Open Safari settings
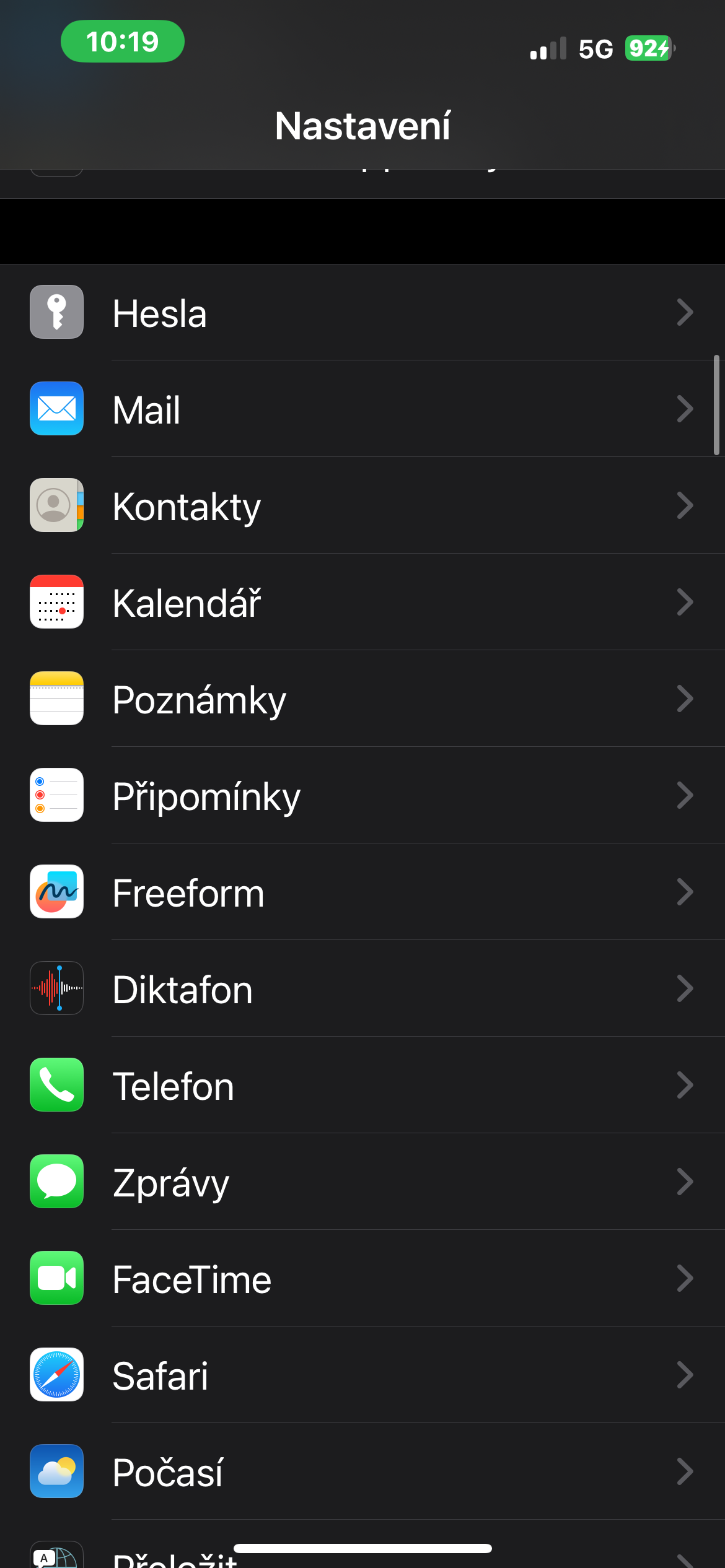 (362, 1375)
